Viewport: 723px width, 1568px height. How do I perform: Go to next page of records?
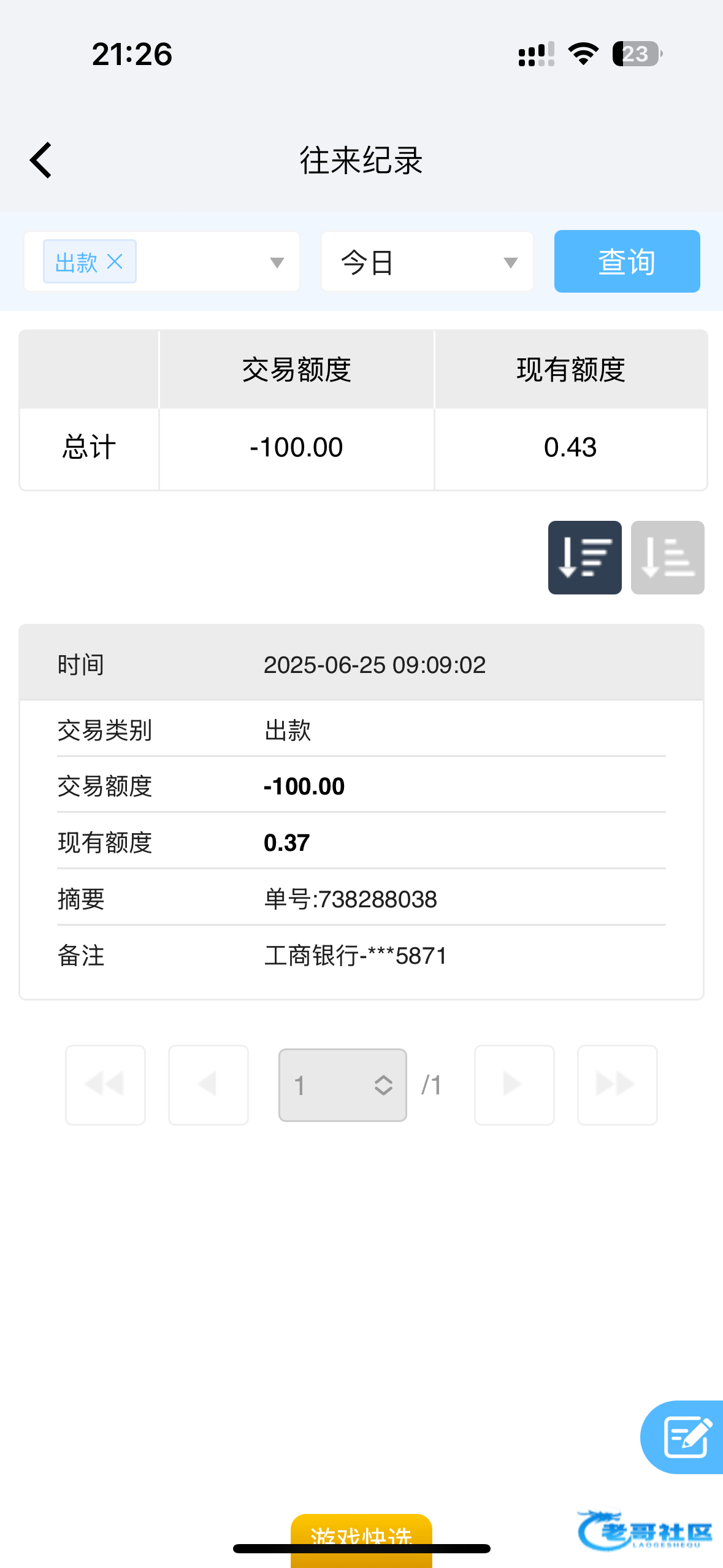point(514,1085)
